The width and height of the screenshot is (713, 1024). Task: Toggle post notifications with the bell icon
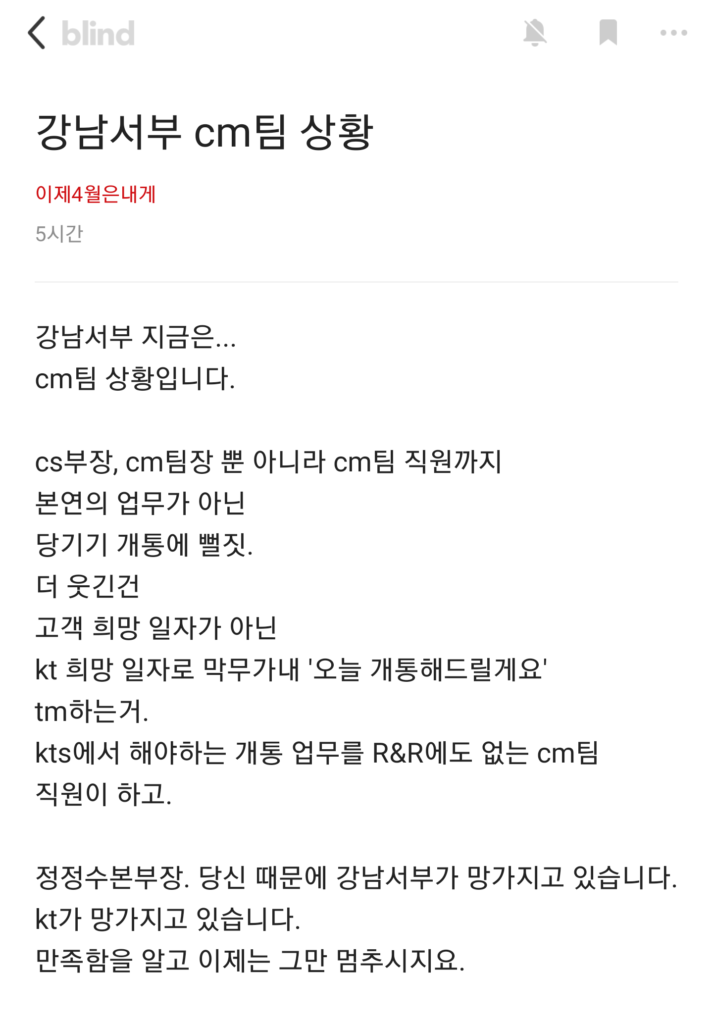(x=535, y=33)
